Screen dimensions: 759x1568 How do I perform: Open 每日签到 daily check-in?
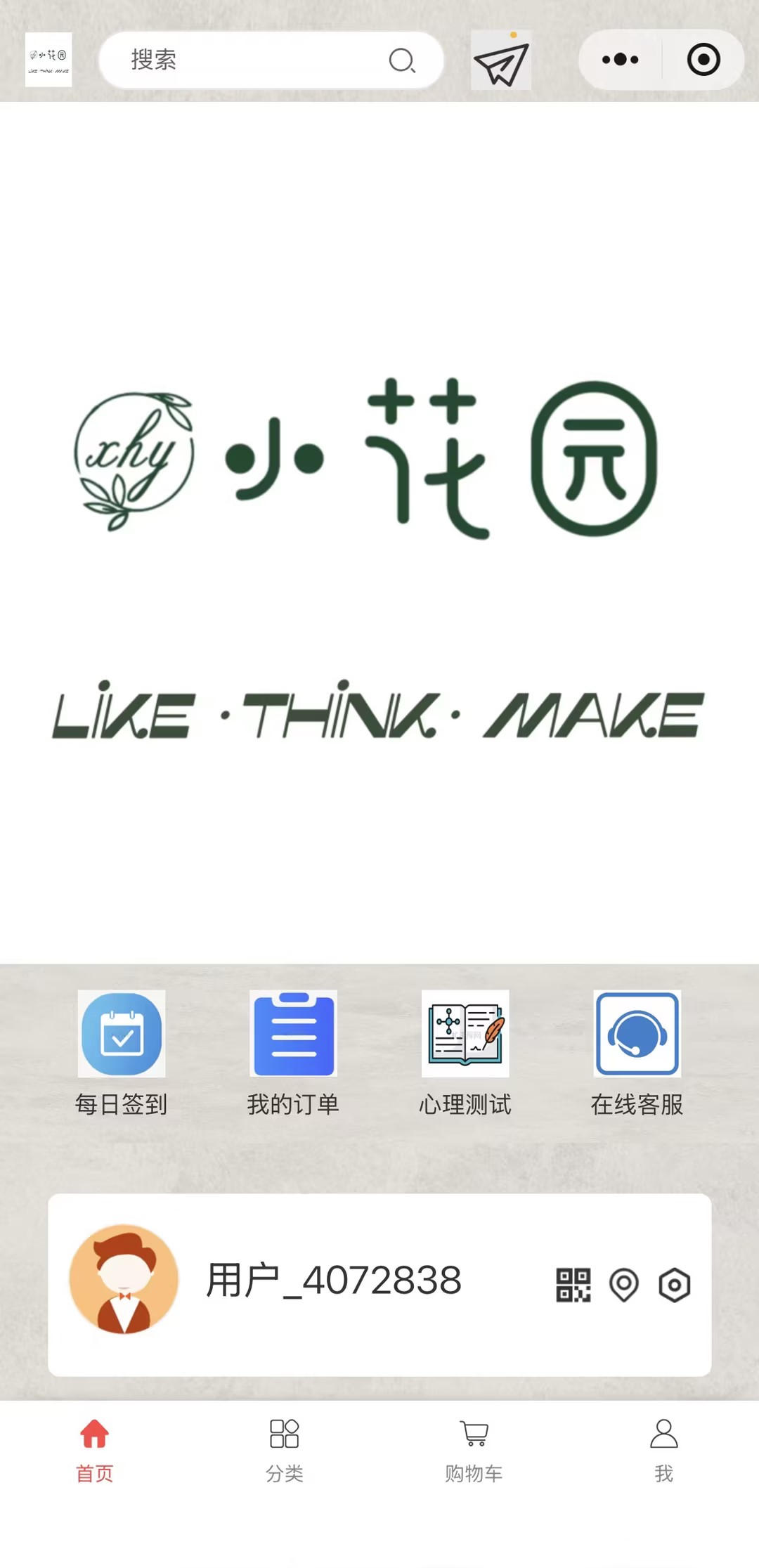click(x=122, y=1052)
